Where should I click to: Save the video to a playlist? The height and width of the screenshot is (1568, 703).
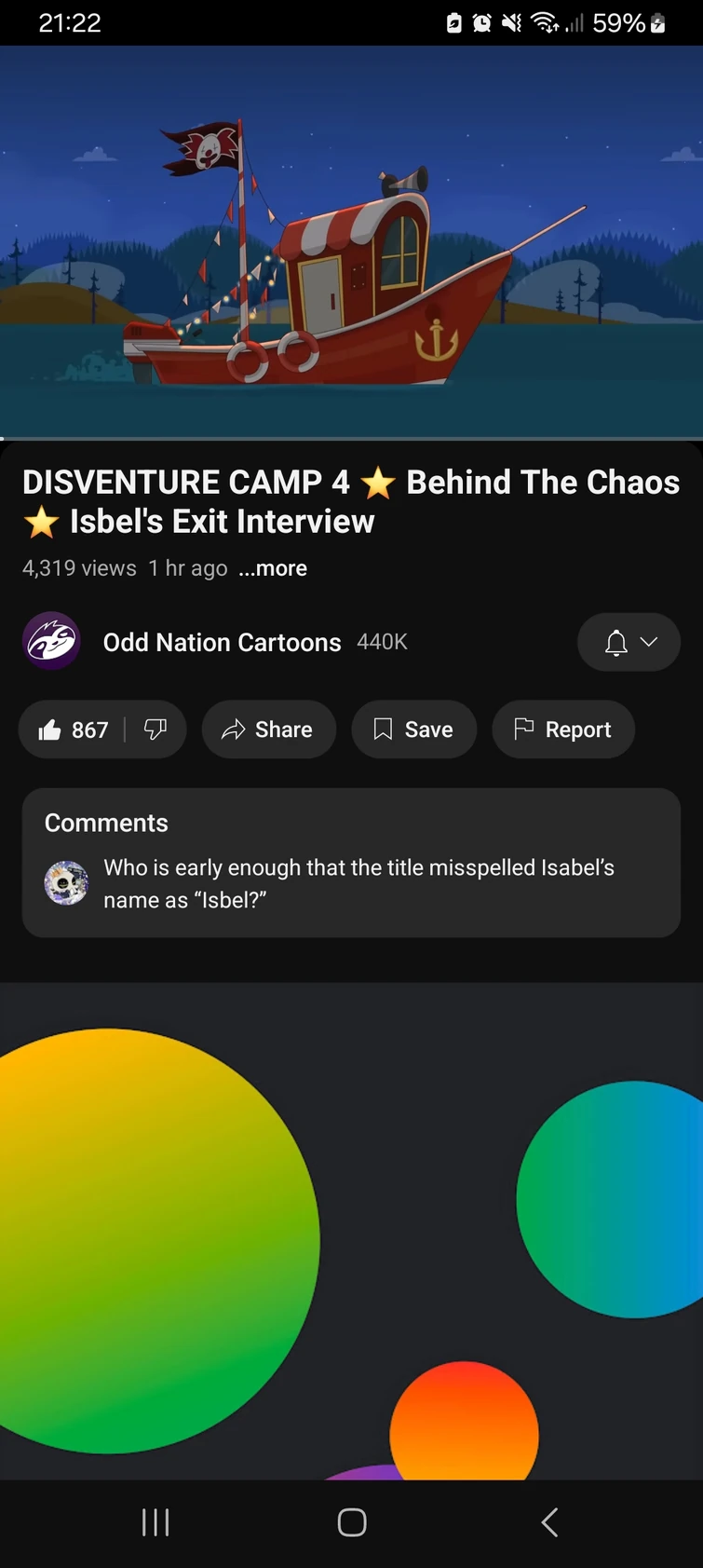tap(413, 729)
